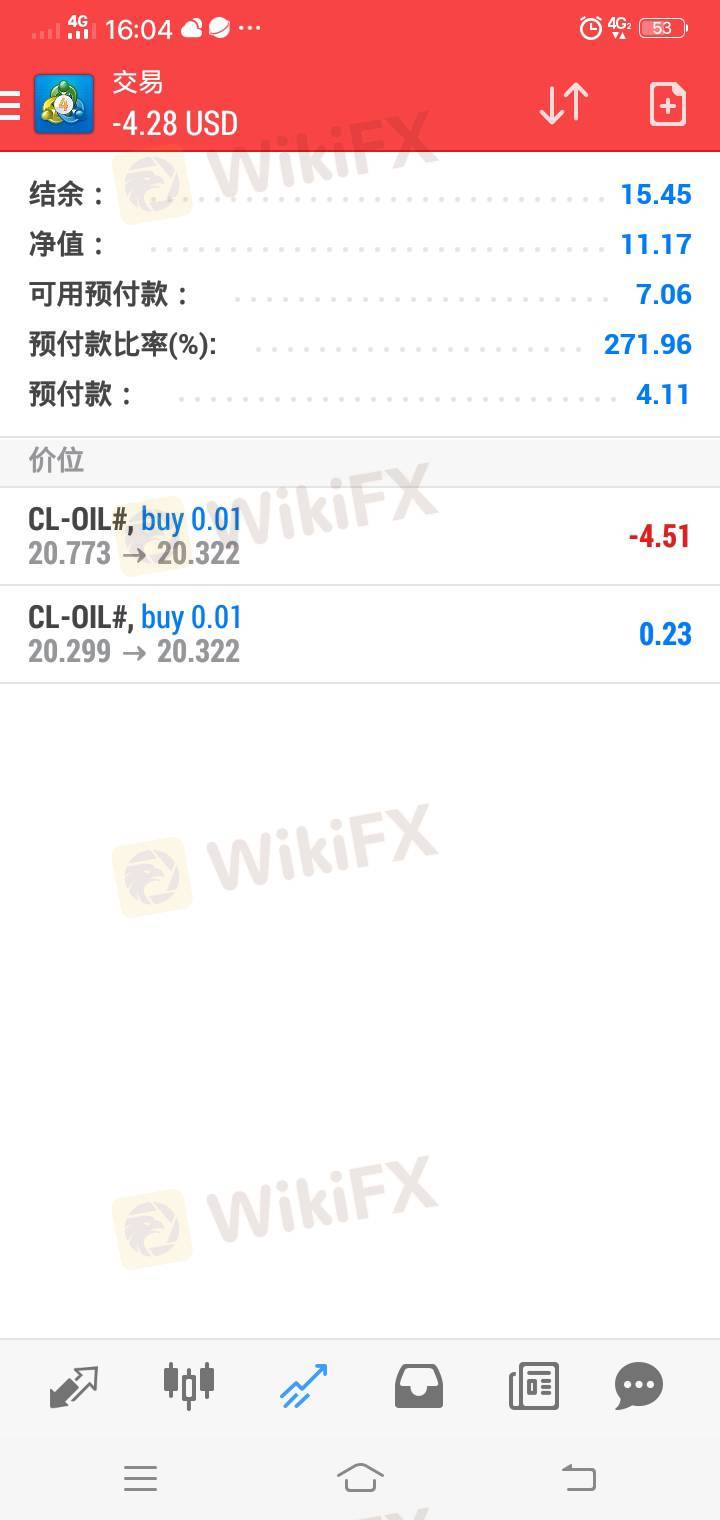Go to the News tab
The image size is (720, 1520).
pyautogui.click(x=533, y=1386)
